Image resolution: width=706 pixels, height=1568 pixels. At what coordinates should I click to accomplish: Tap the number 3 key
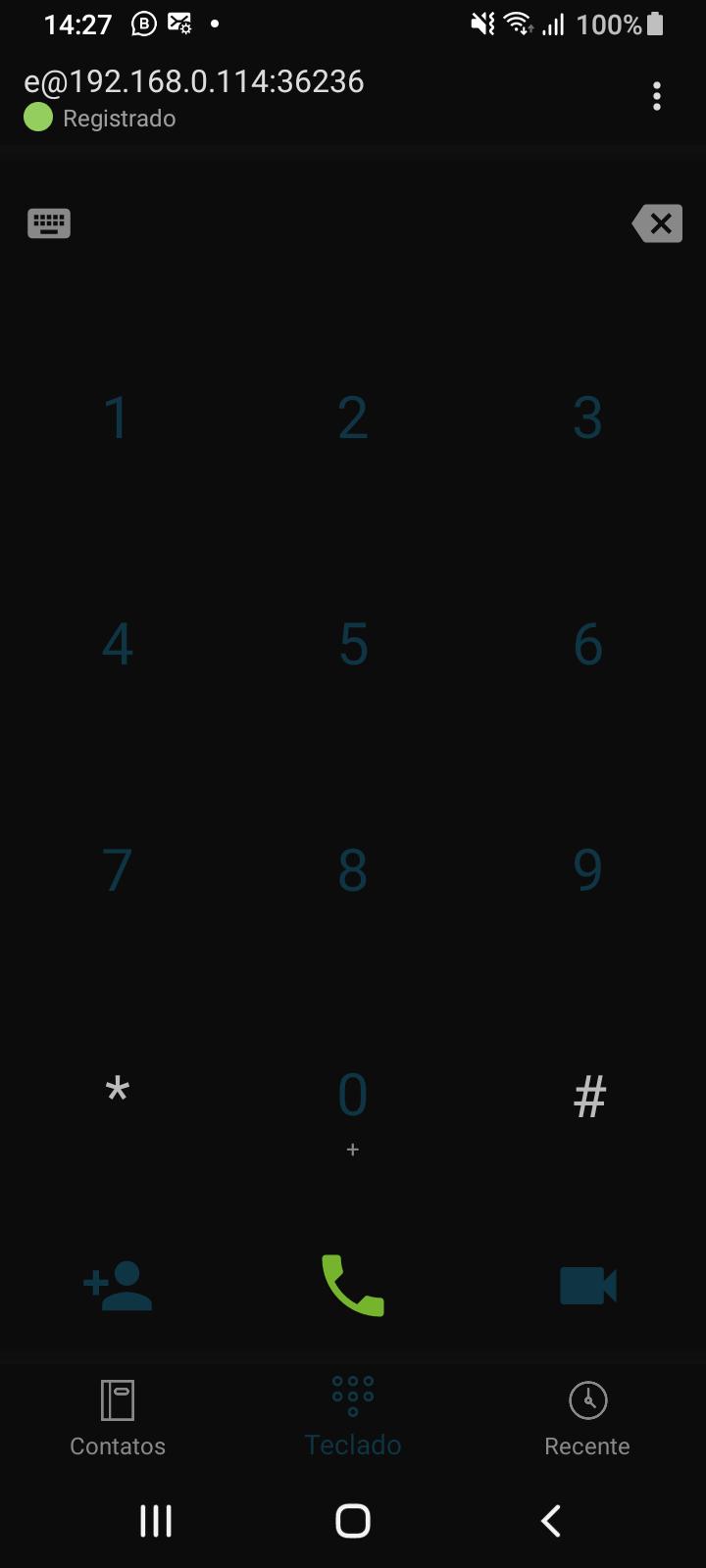coord(588,418)
